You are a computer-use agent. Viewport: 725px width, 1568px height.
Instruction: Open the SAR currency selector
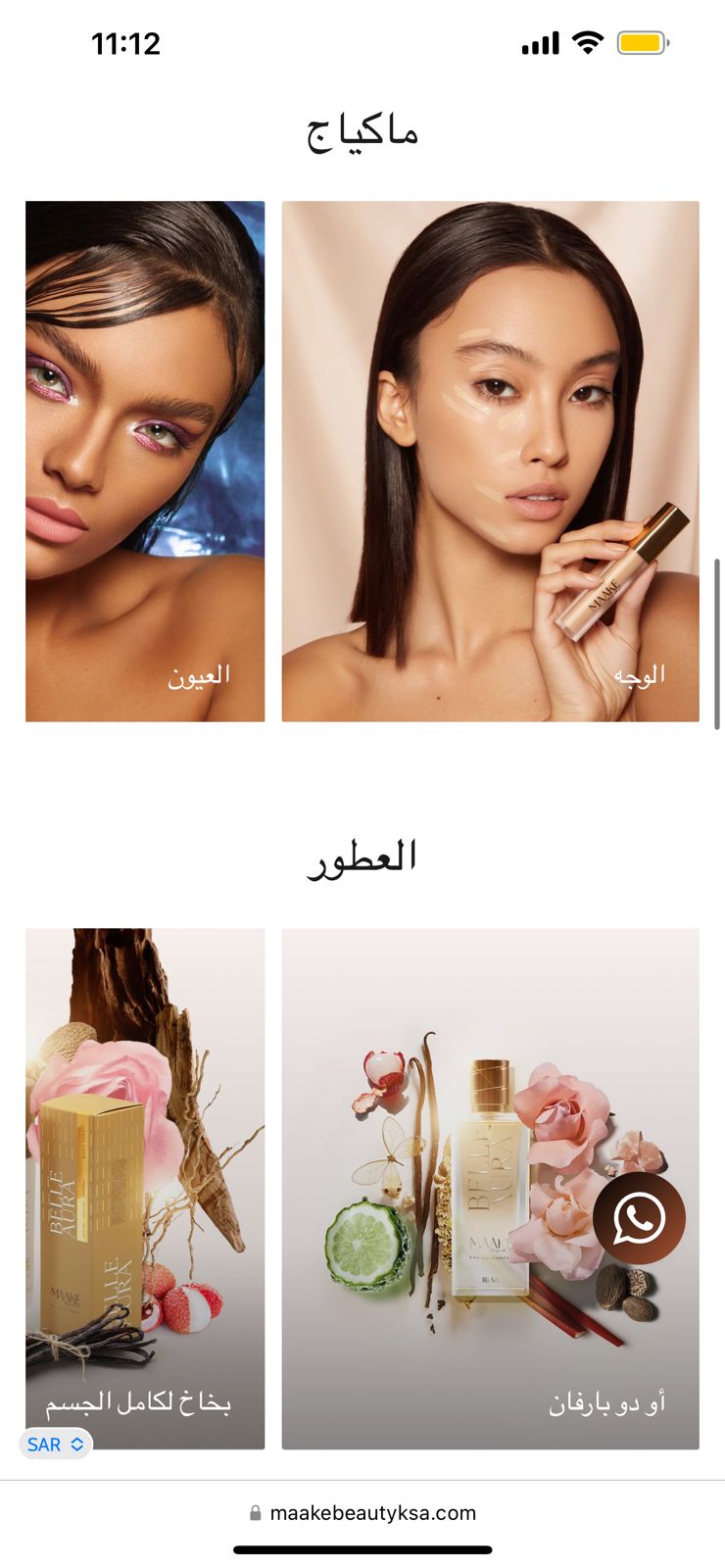click(55, 1445)
